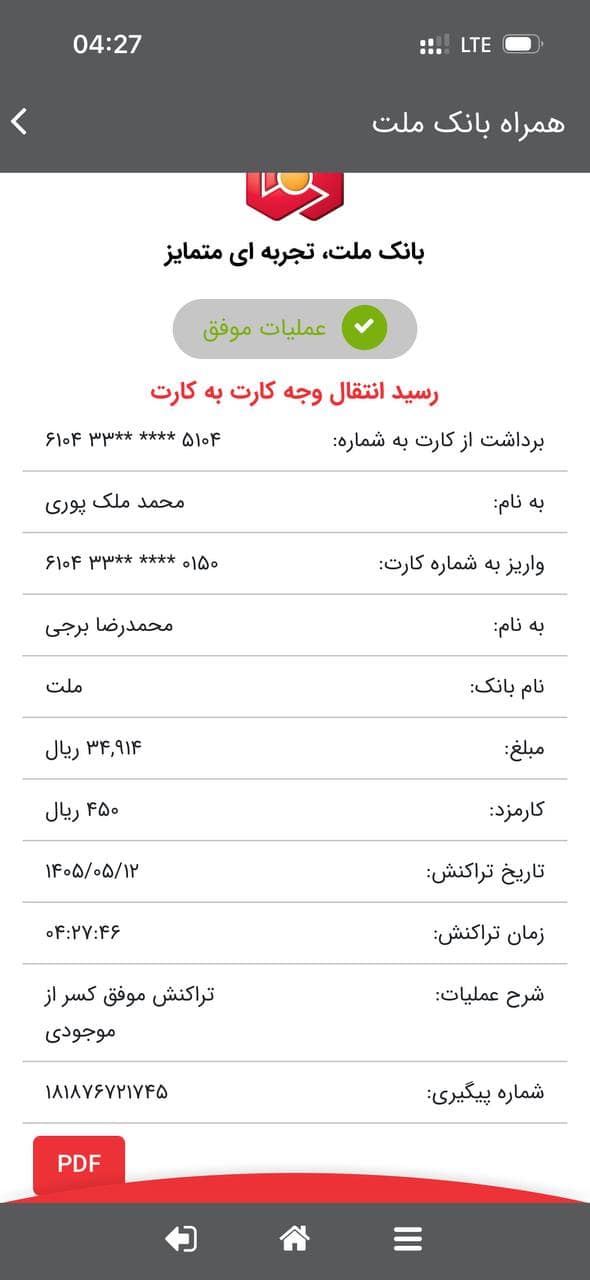Go back using the header arrow
Image resolution: width=590 pixels, height=1280 pixels.
[19, 122]
